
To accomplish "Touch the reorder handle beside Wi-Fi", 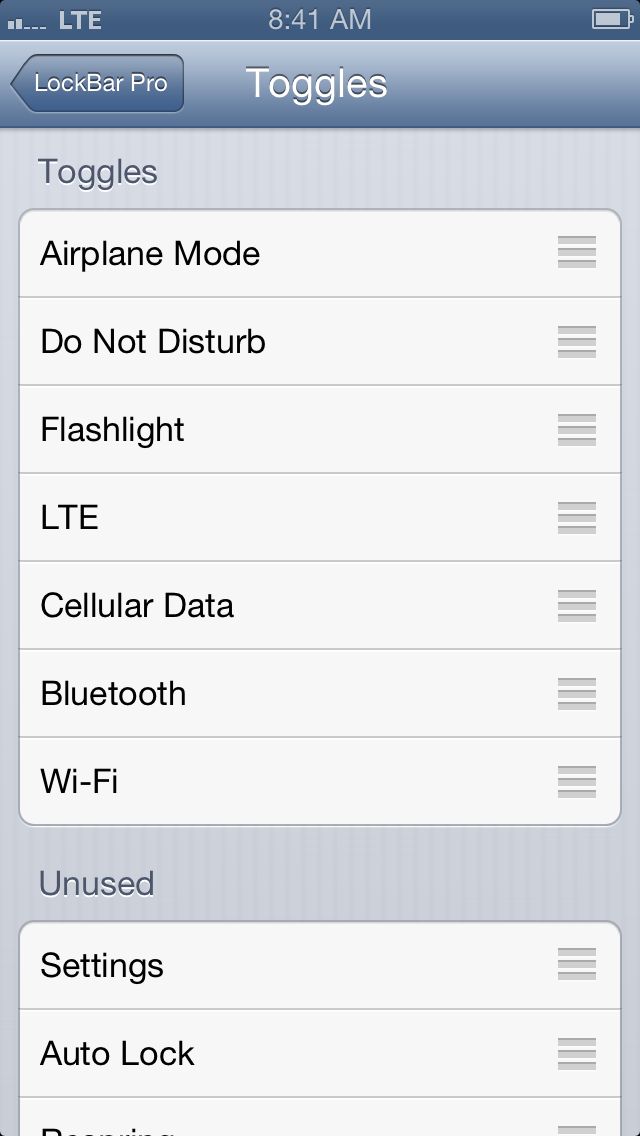I will (577, 781).
